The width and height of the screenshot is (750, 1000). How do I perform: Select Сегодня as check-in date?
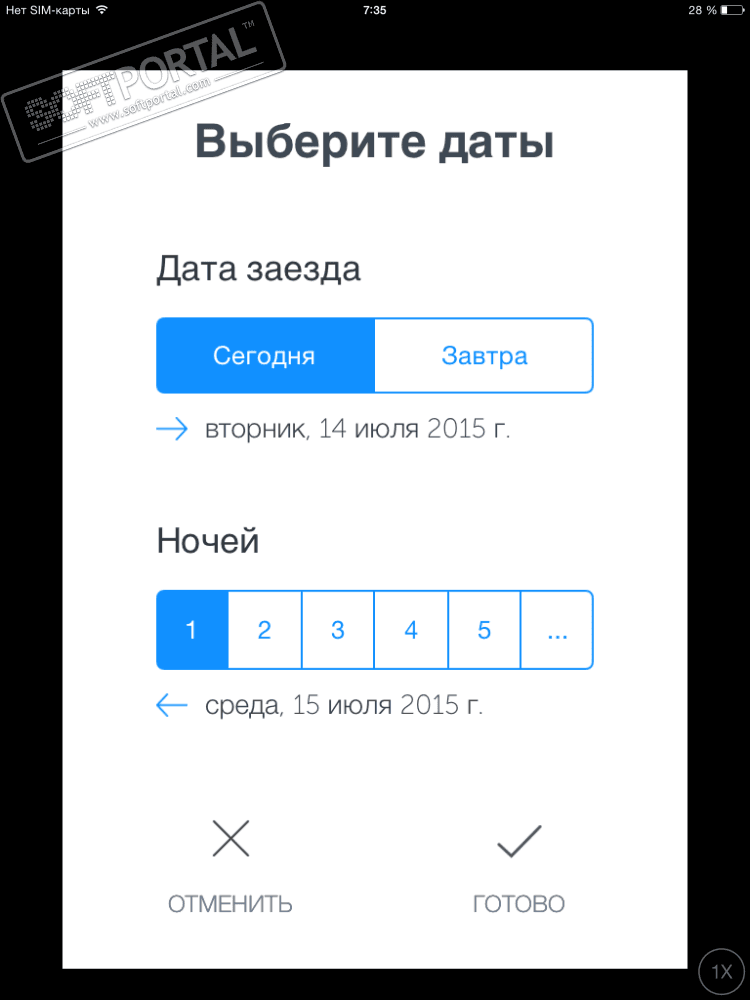(265, 356)
